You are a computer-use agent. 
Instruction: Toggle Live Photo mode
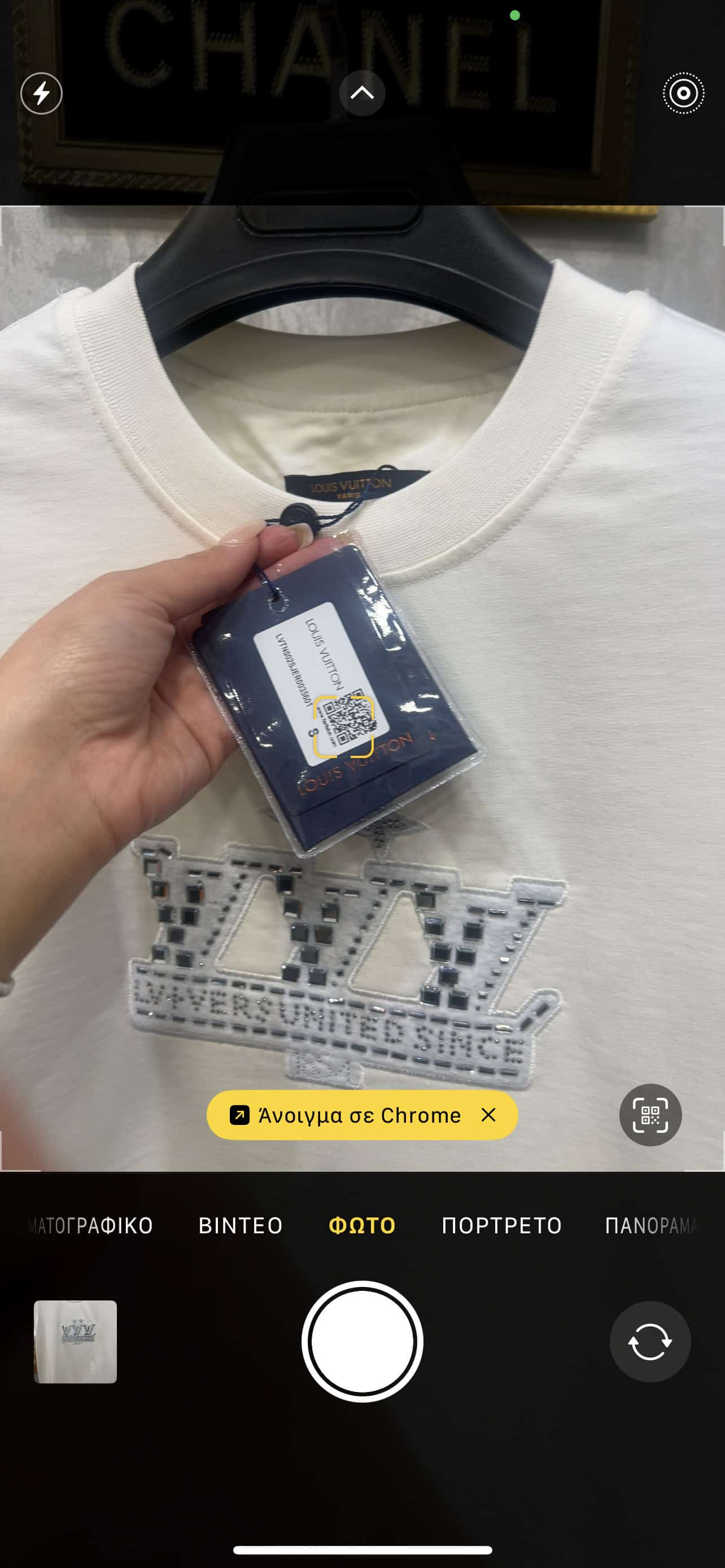click(x=683, y=93)
